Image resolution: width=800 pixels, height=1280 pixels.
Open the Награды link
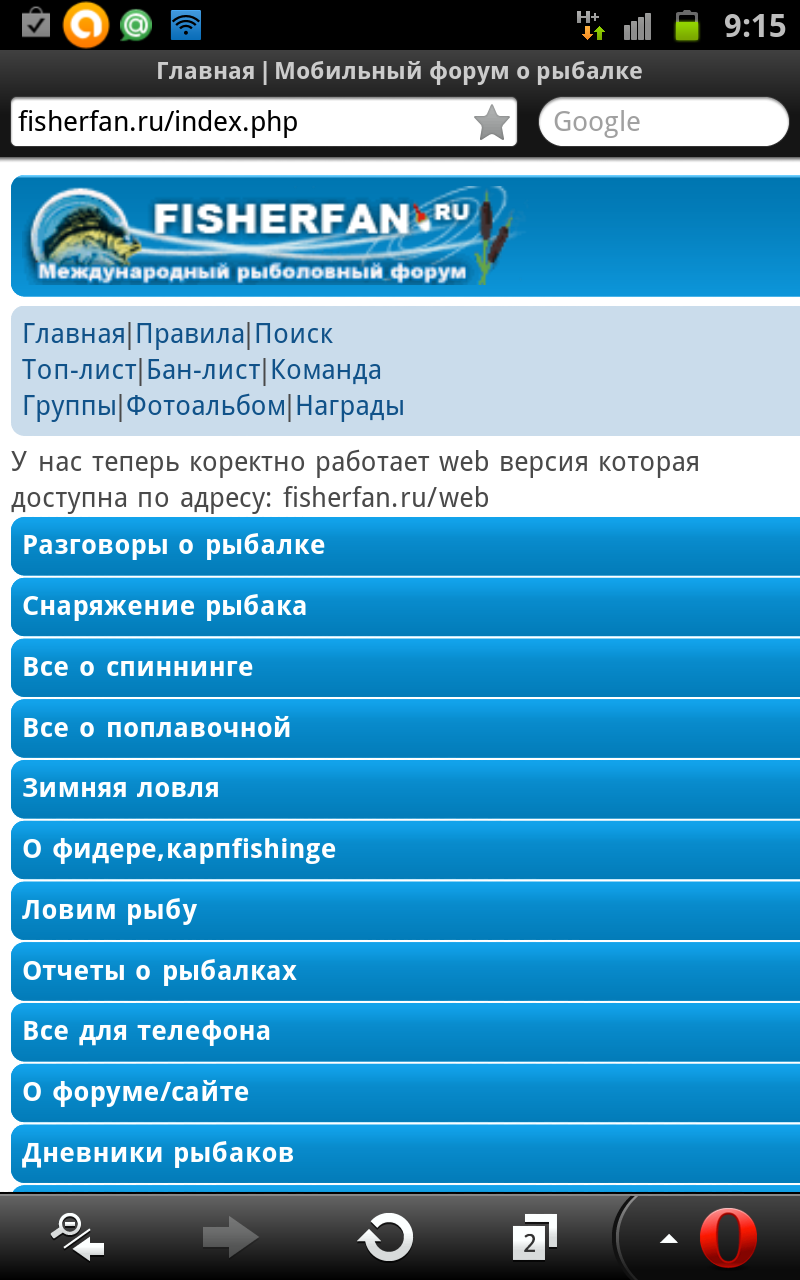click(350, 406)
